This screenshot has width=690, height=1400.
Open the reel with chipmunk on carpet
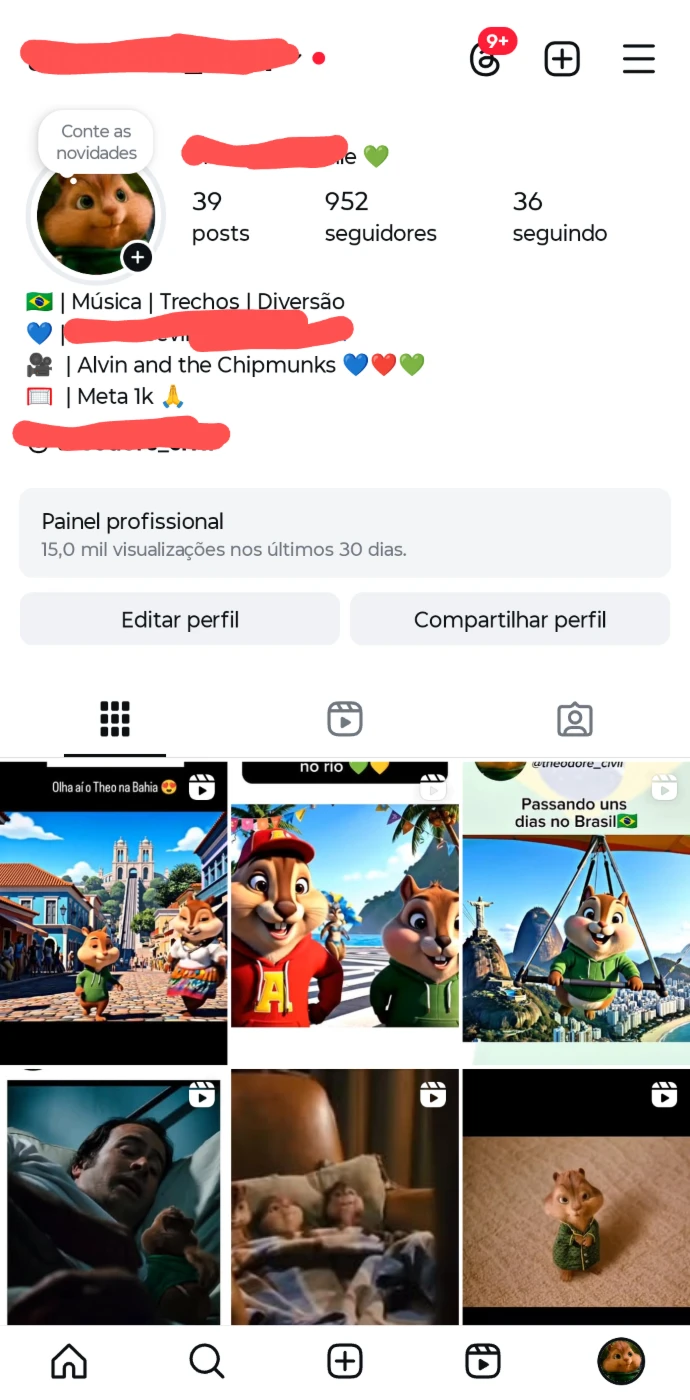click(576, 1197)
